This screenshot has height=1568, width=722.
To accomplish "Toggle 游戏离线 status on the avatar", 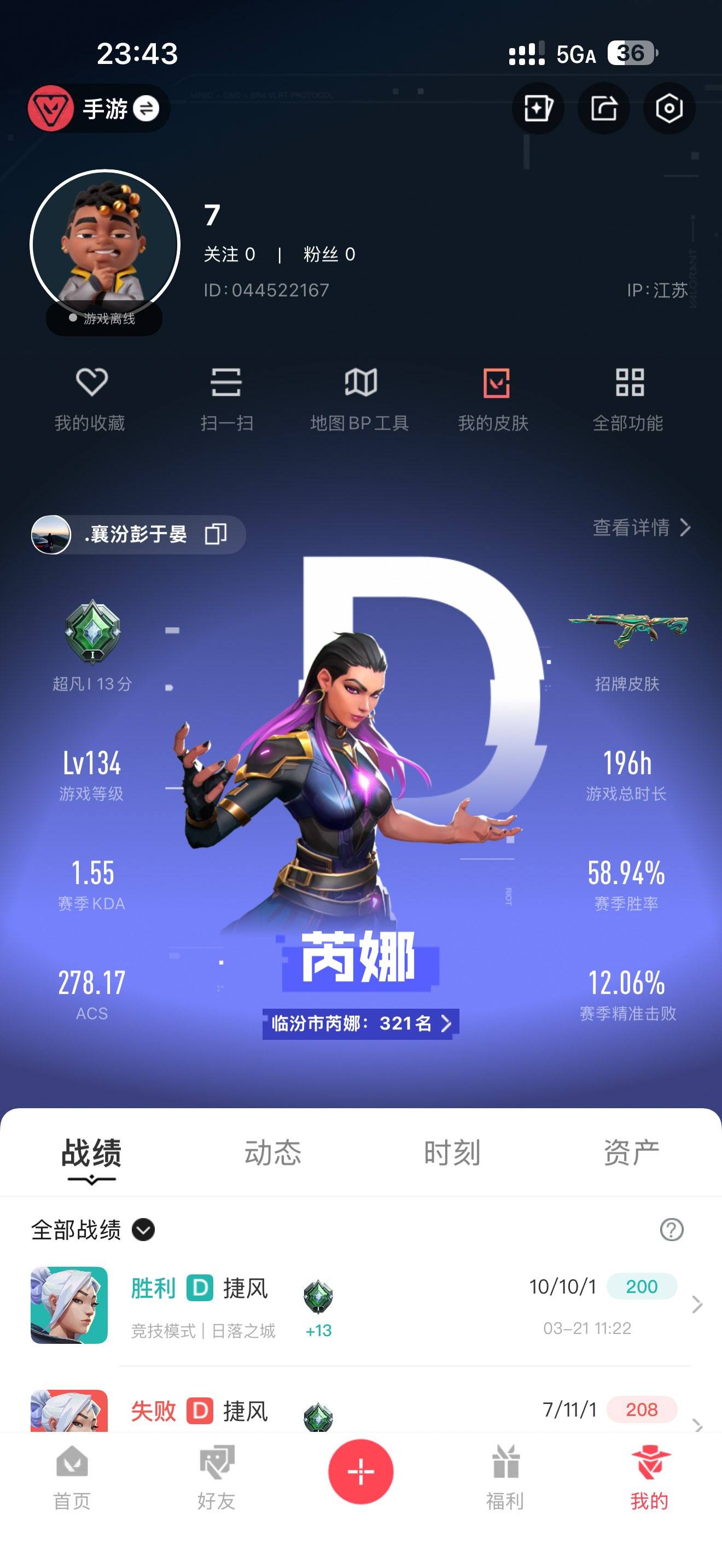I will (103, 319).
